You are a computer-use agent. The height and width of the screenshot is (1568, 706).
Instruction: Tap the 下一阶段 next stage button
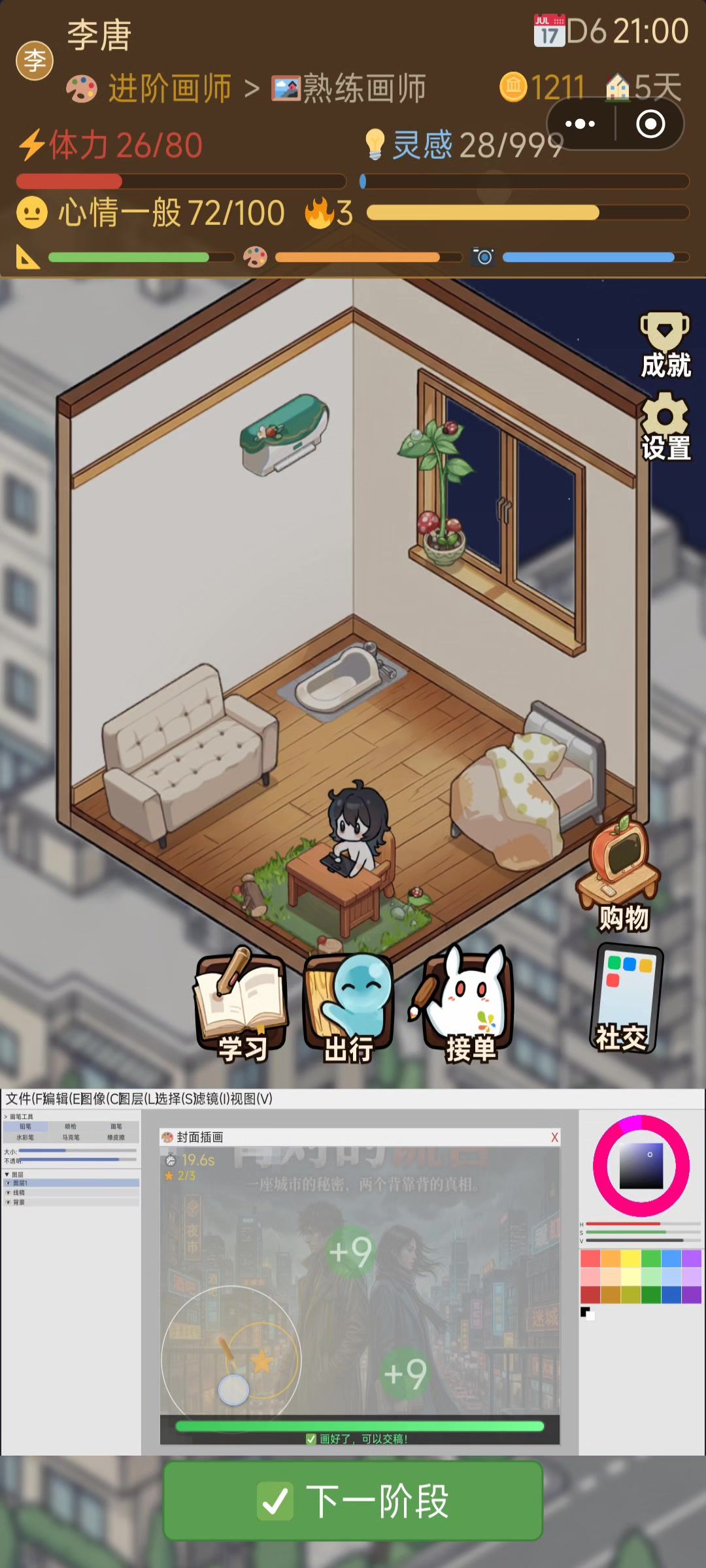353,1501
